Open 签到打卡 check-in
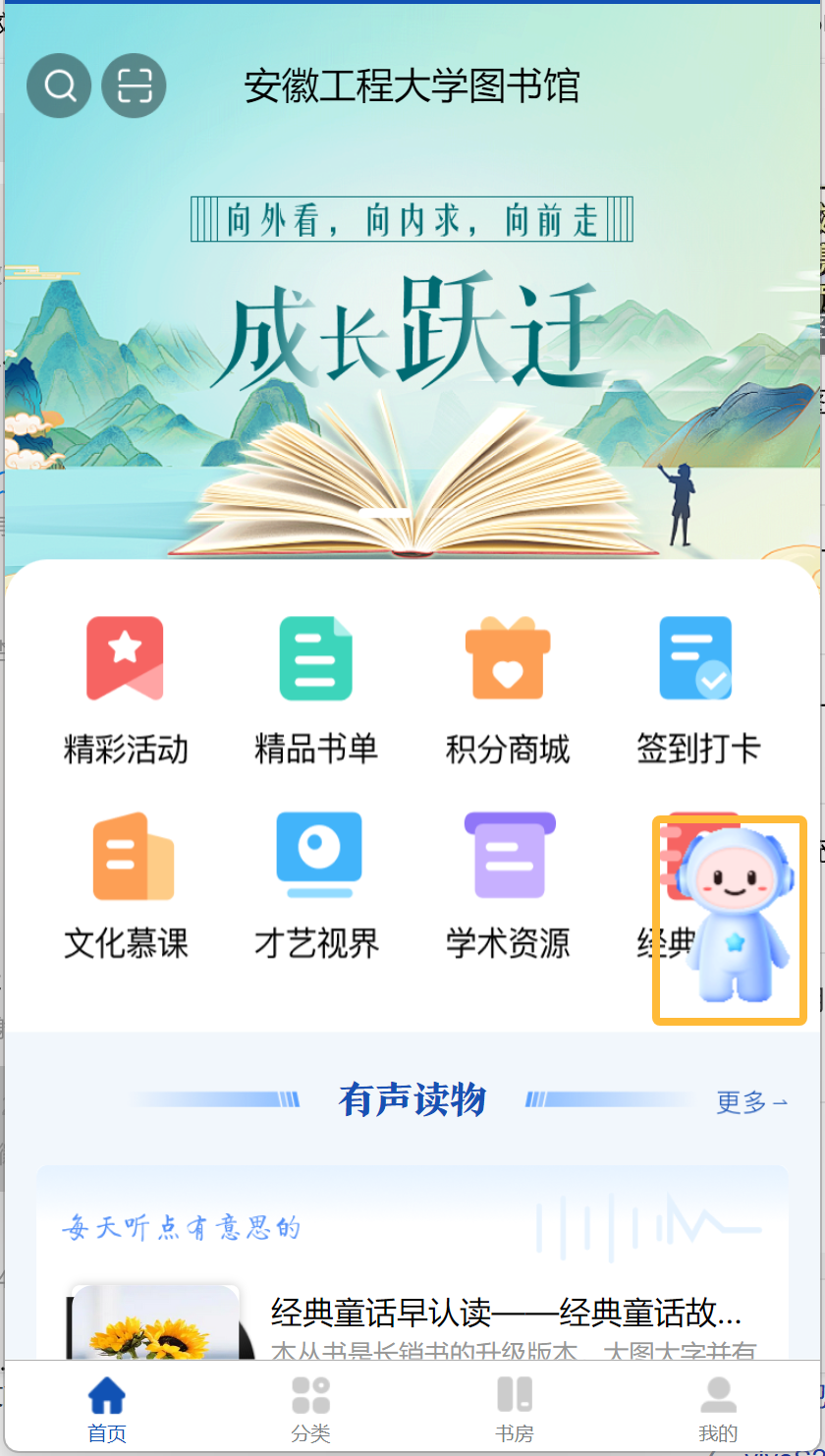 697,690
